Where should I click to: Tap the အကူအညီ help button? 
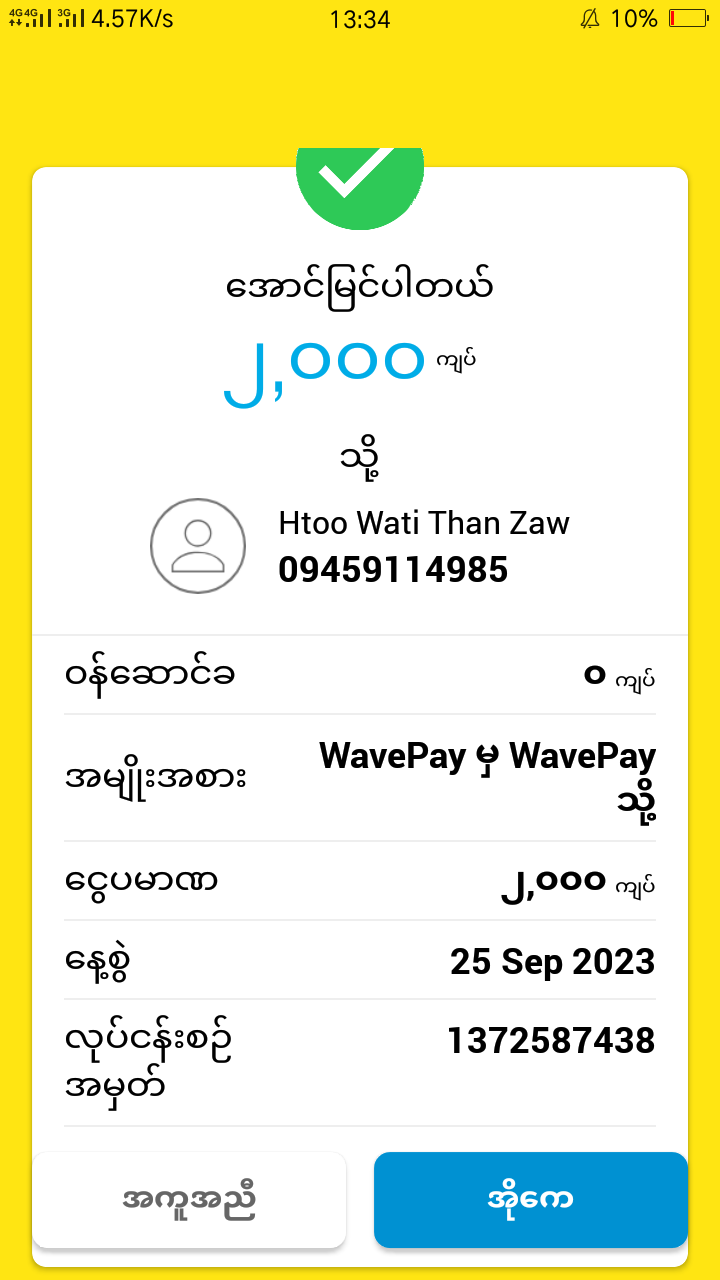click(x=189, y=1200)
